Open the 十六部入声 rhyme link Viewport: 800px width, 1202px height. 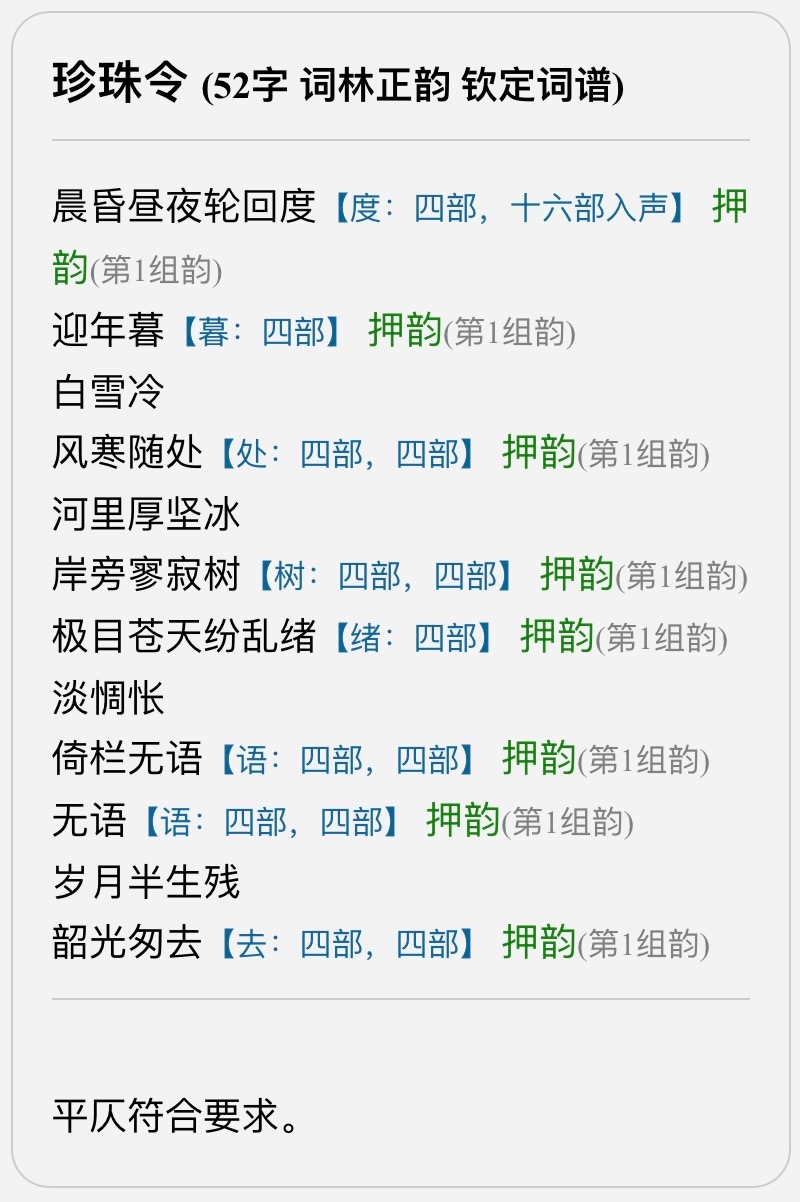pyautogui.click(x=588, y=209)
